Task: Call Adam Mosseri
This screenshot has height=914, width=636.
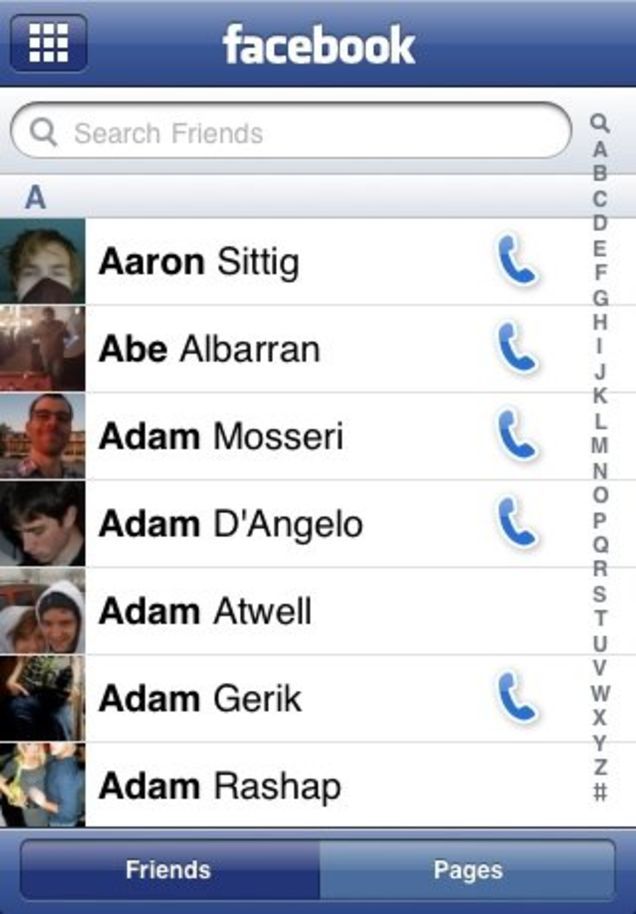Action: click(x=517, y=435)
